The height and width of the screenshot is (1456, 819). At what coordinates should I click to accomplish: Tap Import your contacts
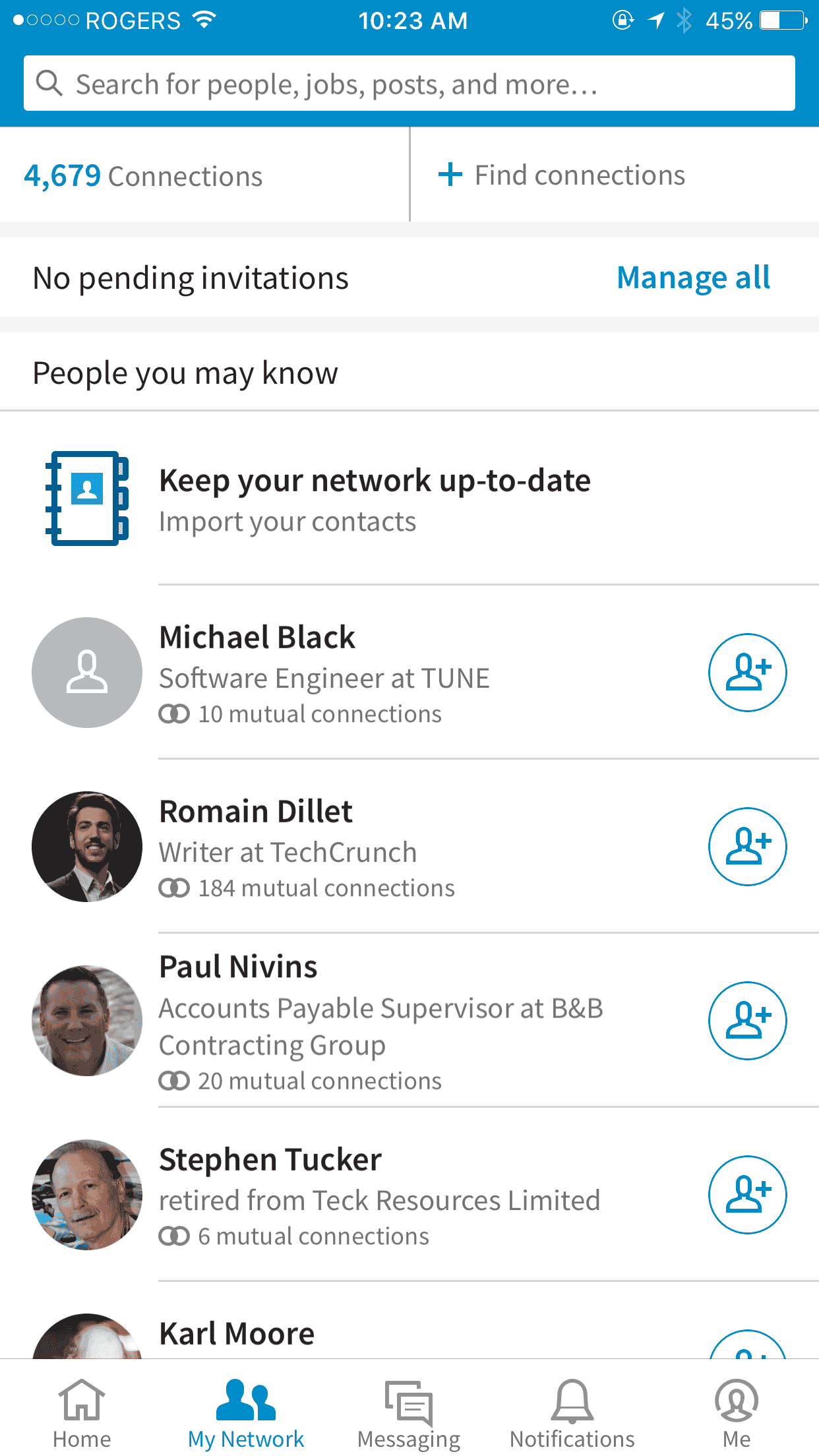[288, 521]
